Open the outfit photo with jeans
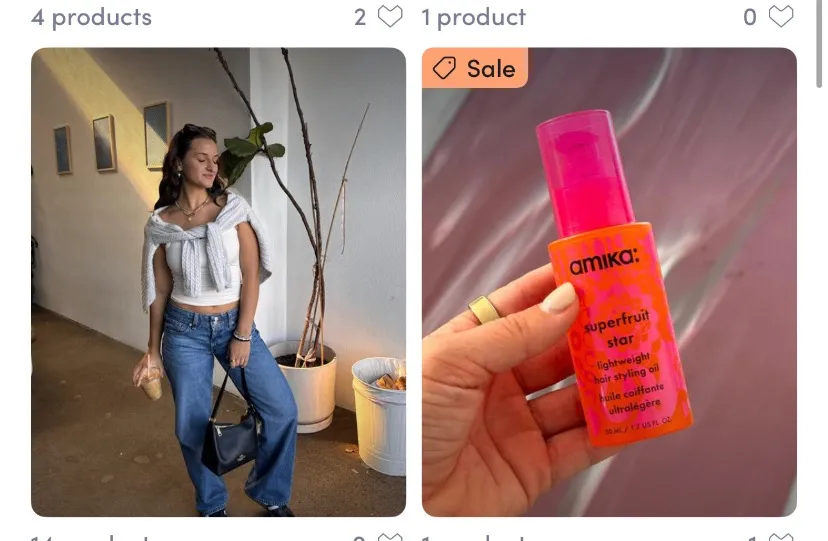 pyautogui.click(x=218, y=282)
